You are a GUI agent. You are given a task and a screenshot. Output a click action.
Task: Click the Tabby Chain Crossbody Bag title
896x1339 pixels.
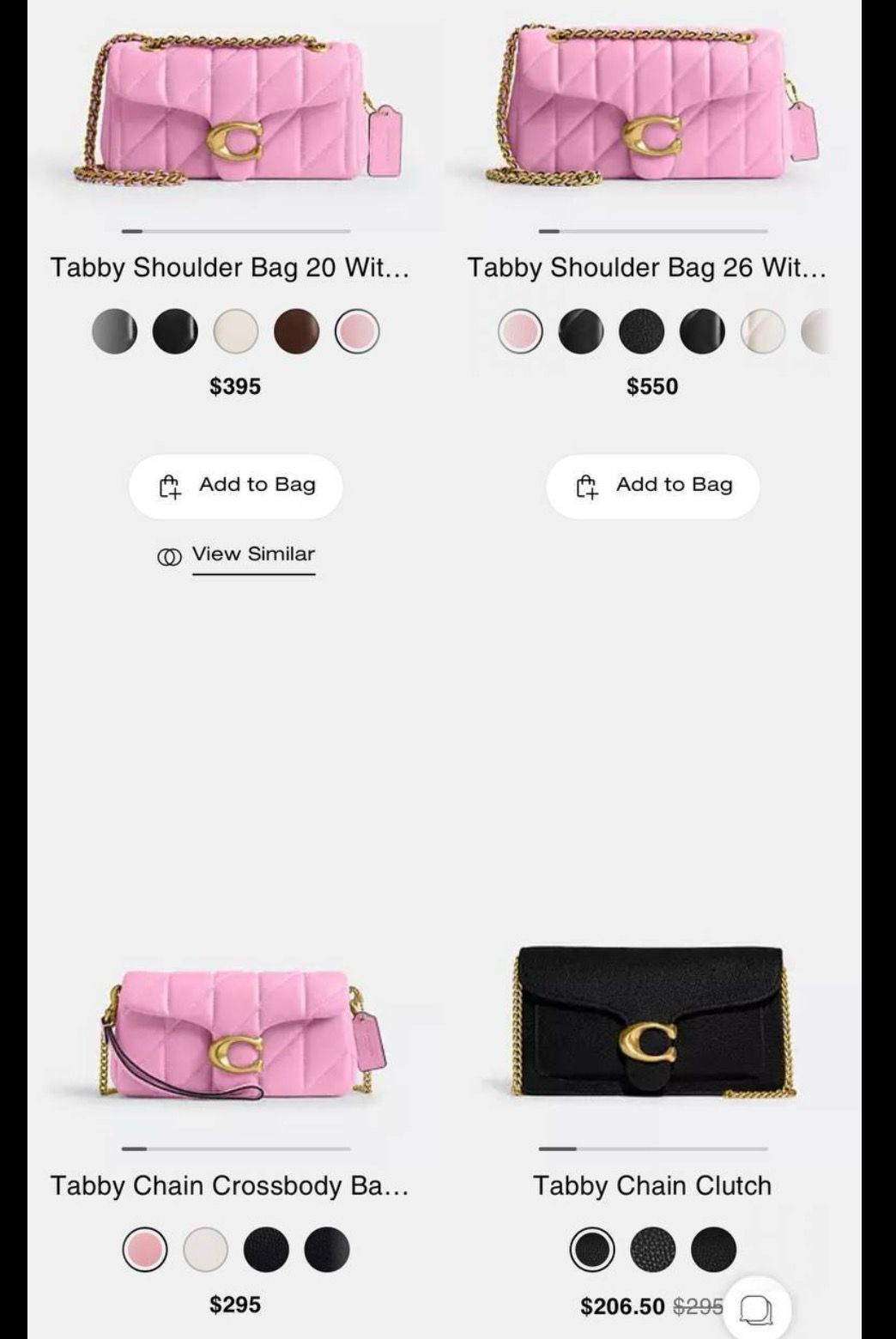(x=233, y=1186)
